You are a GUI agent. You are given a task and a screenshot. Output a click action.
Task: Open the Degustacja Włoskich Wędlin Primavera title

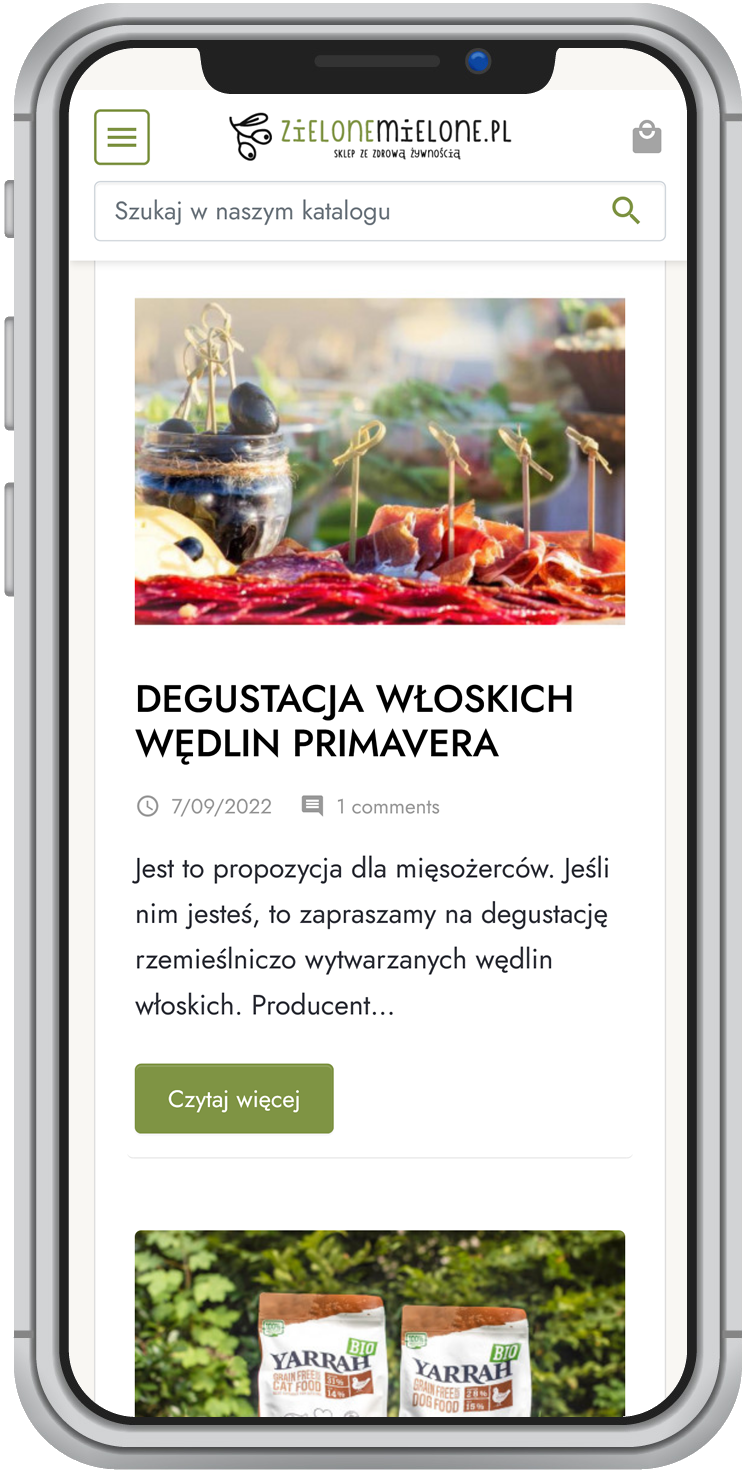coord(354,721)
